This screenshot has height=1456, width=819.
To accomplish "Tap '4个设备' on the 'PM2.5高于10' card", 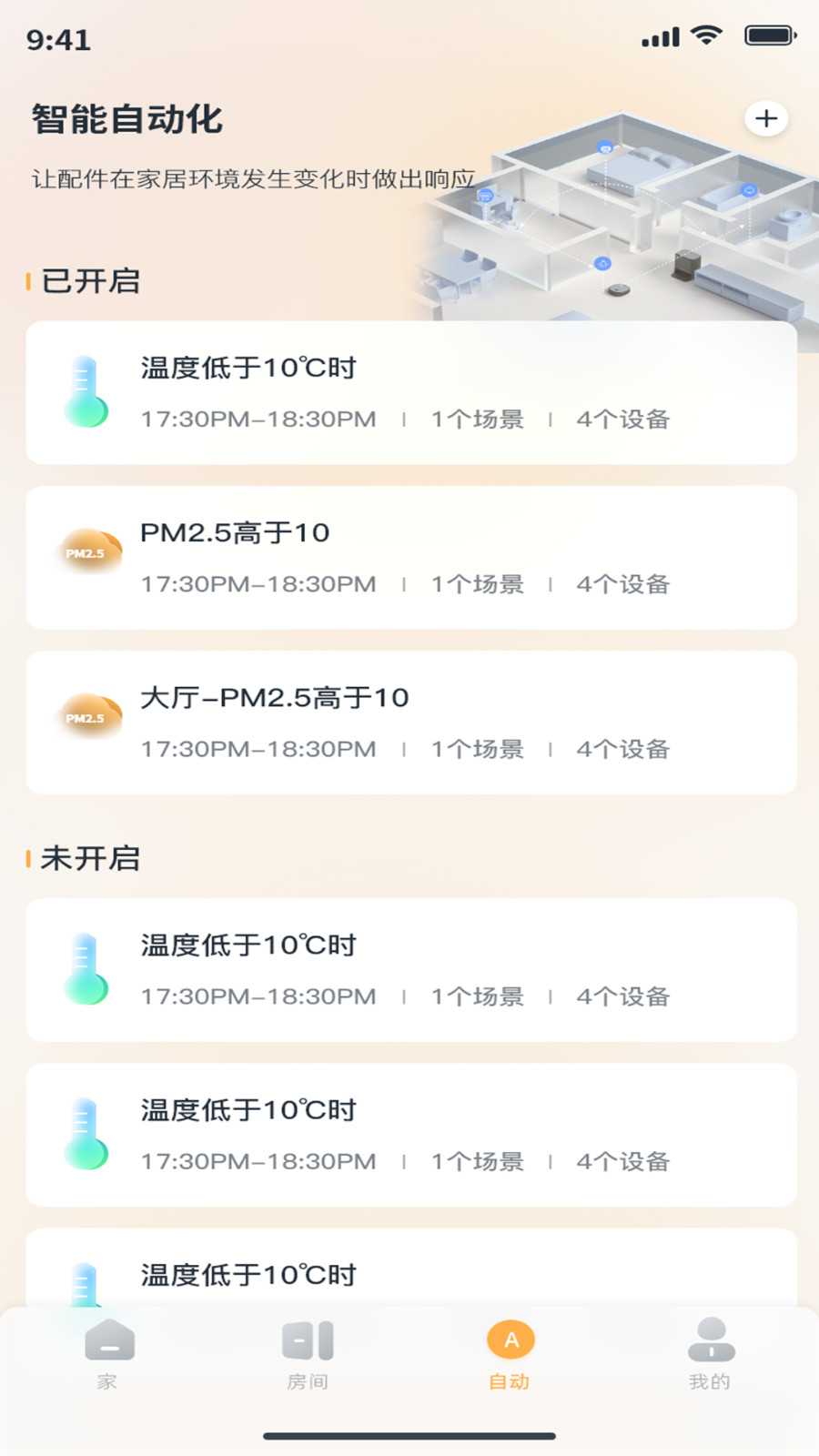I will [623, 584].
